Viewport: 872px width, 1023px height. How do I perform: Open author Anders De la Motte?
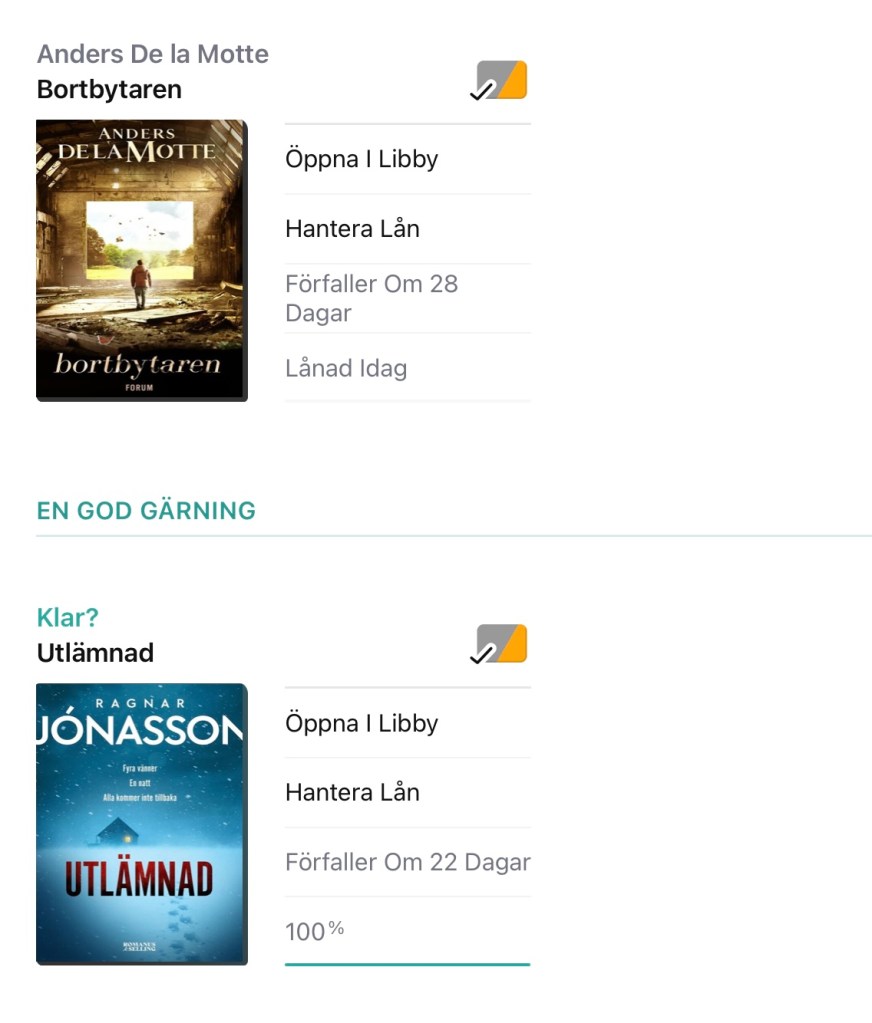[x=153, y=54]
